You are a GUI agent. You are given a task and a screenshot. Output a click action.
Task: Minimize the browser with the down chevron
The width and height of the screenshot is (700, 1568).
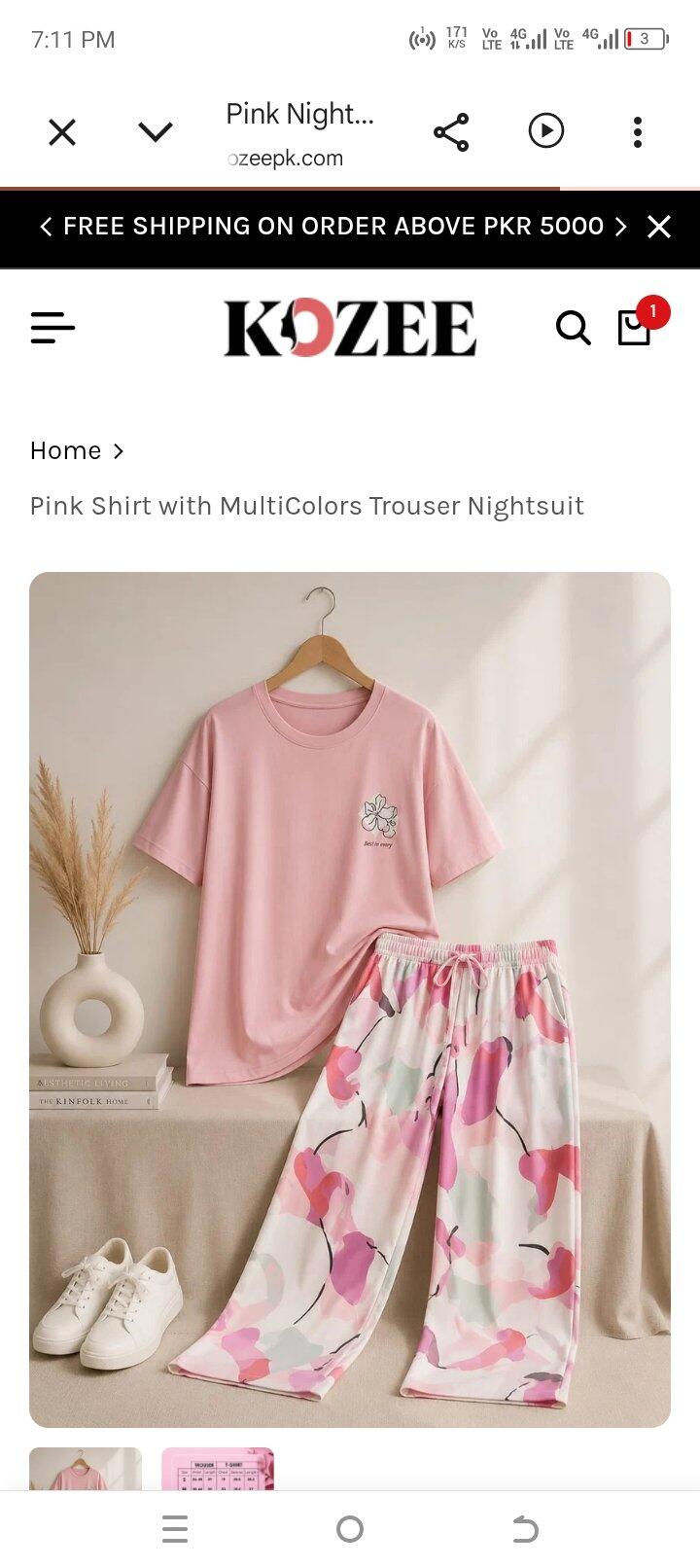[156, 132]
